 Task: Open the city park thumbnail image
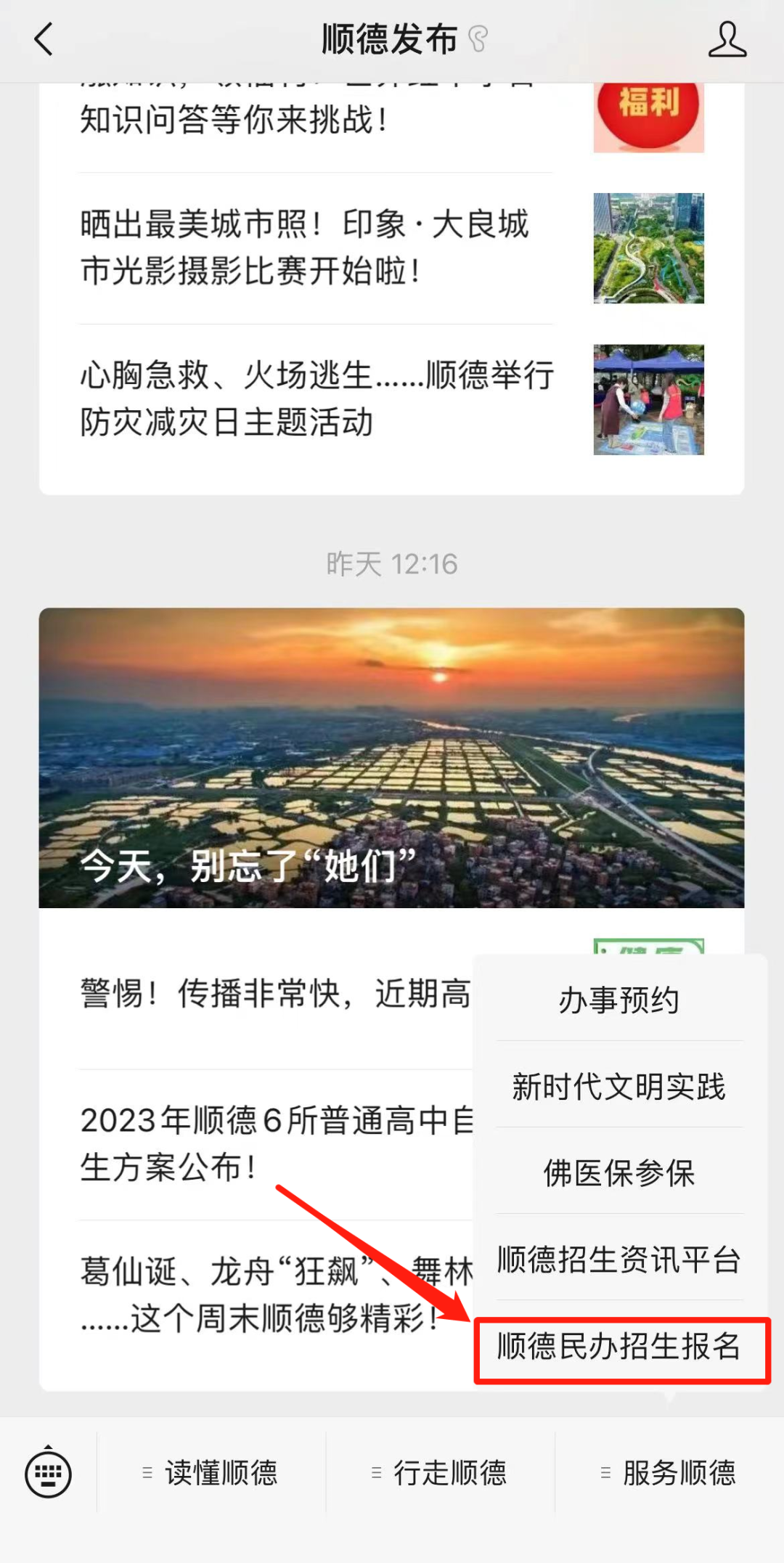pyautogui.click(x=648, y=247)
